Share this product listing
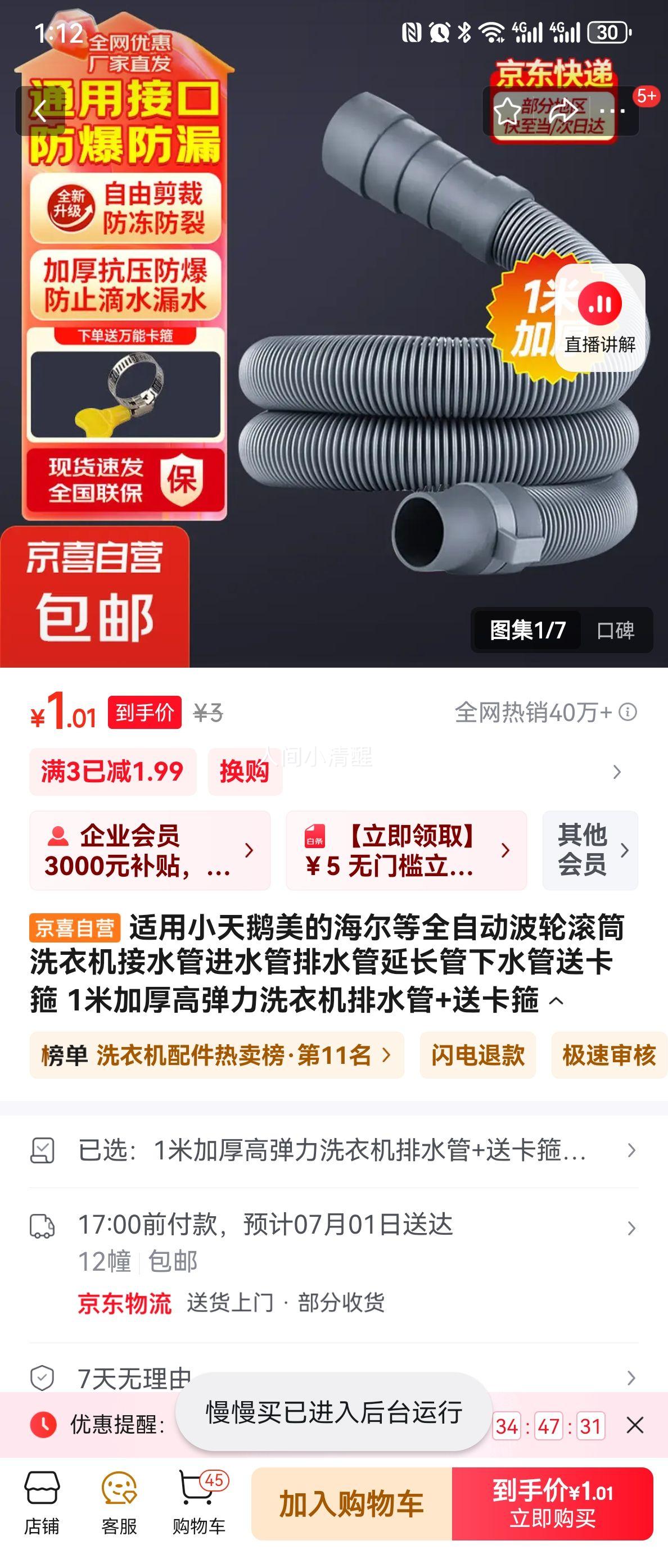This screenshot has width=668, height=1568. [x=561, y=111]
